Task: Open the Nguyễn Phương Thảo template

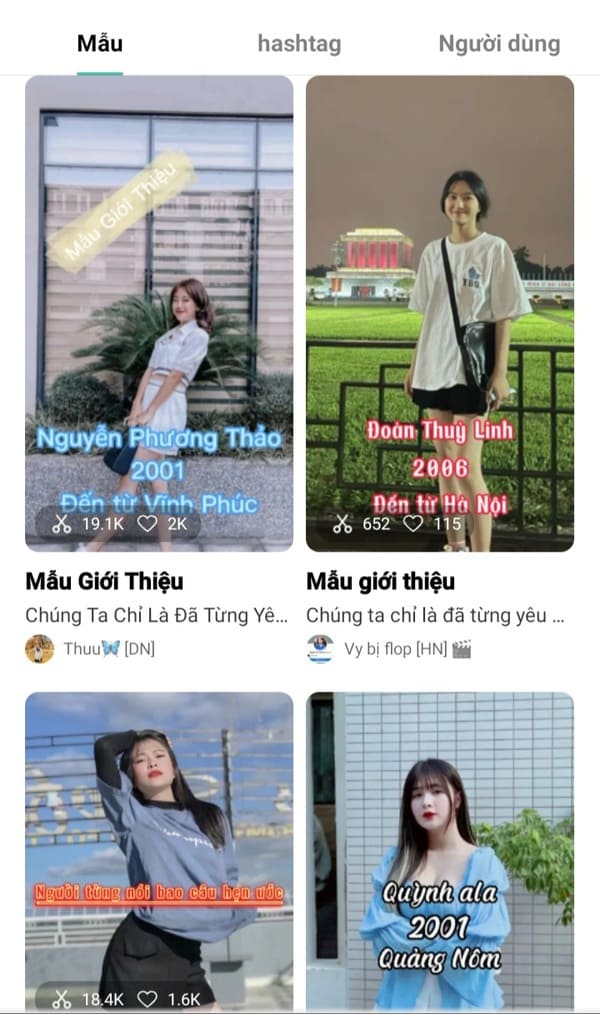Action: (x=159, y=313)
